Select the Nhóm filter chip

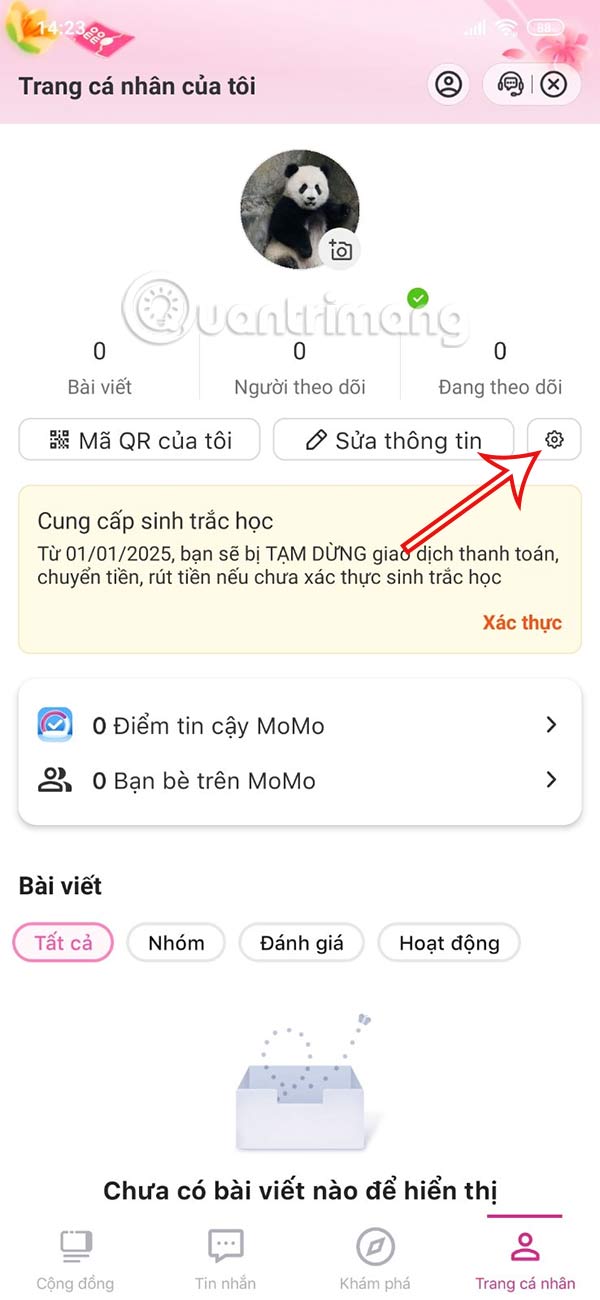176,943
